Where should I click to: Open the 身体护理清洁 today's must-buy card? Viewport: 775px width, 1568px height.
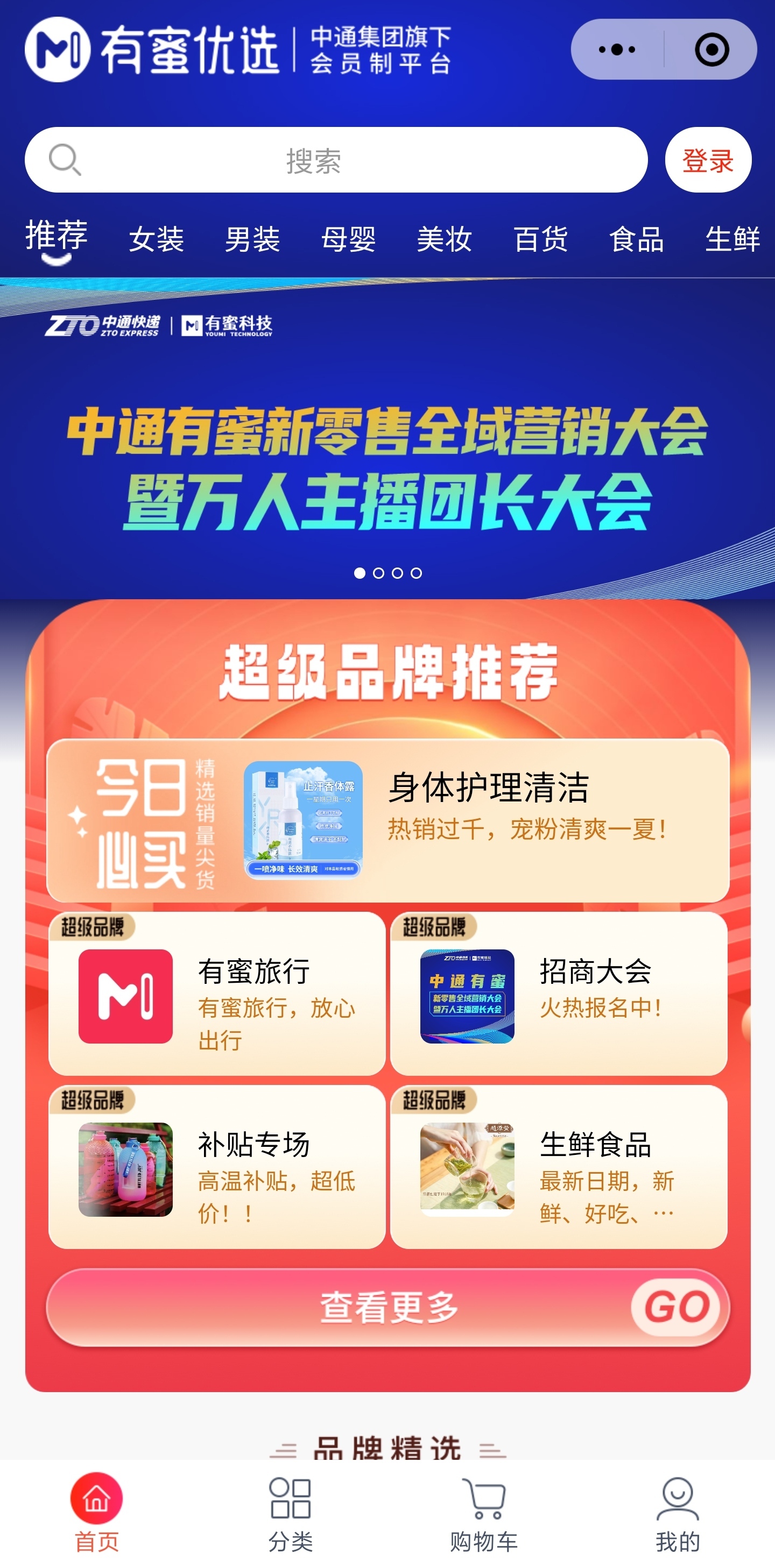click(388, 820)
